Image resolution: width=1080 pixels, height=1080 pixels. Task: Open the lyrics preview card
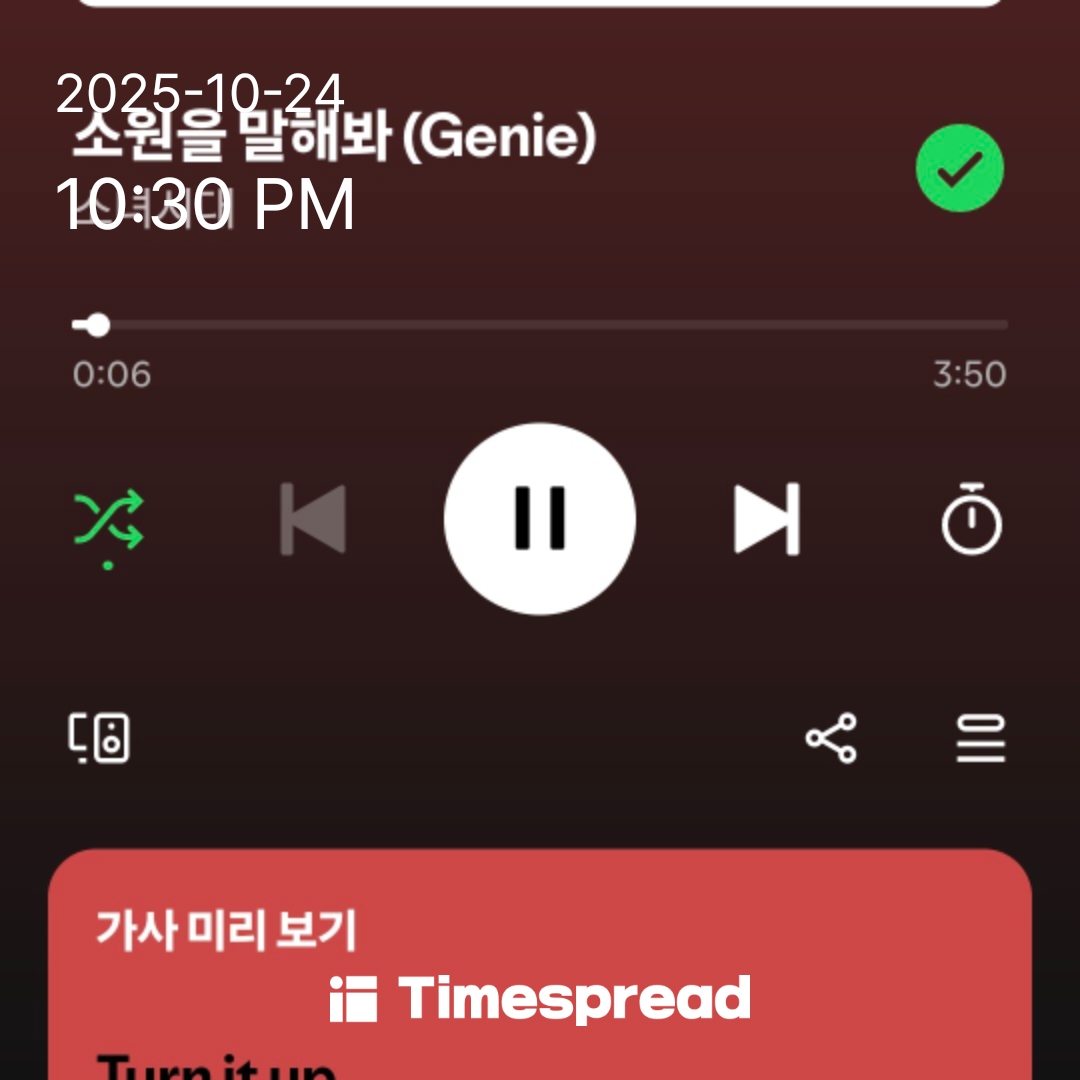coord(540,960)
